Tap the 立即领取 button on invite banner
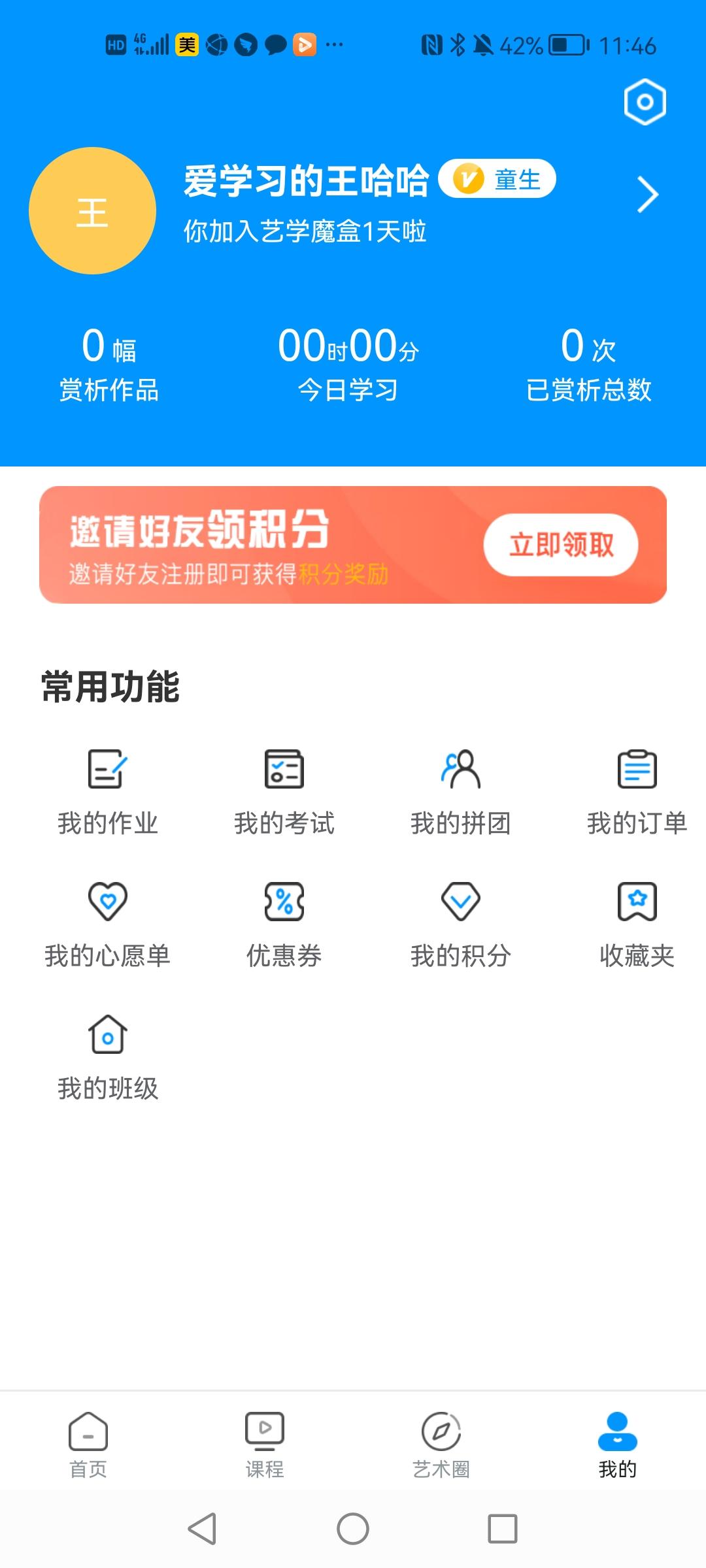706x1568 pixels. [x=561, y=545]
